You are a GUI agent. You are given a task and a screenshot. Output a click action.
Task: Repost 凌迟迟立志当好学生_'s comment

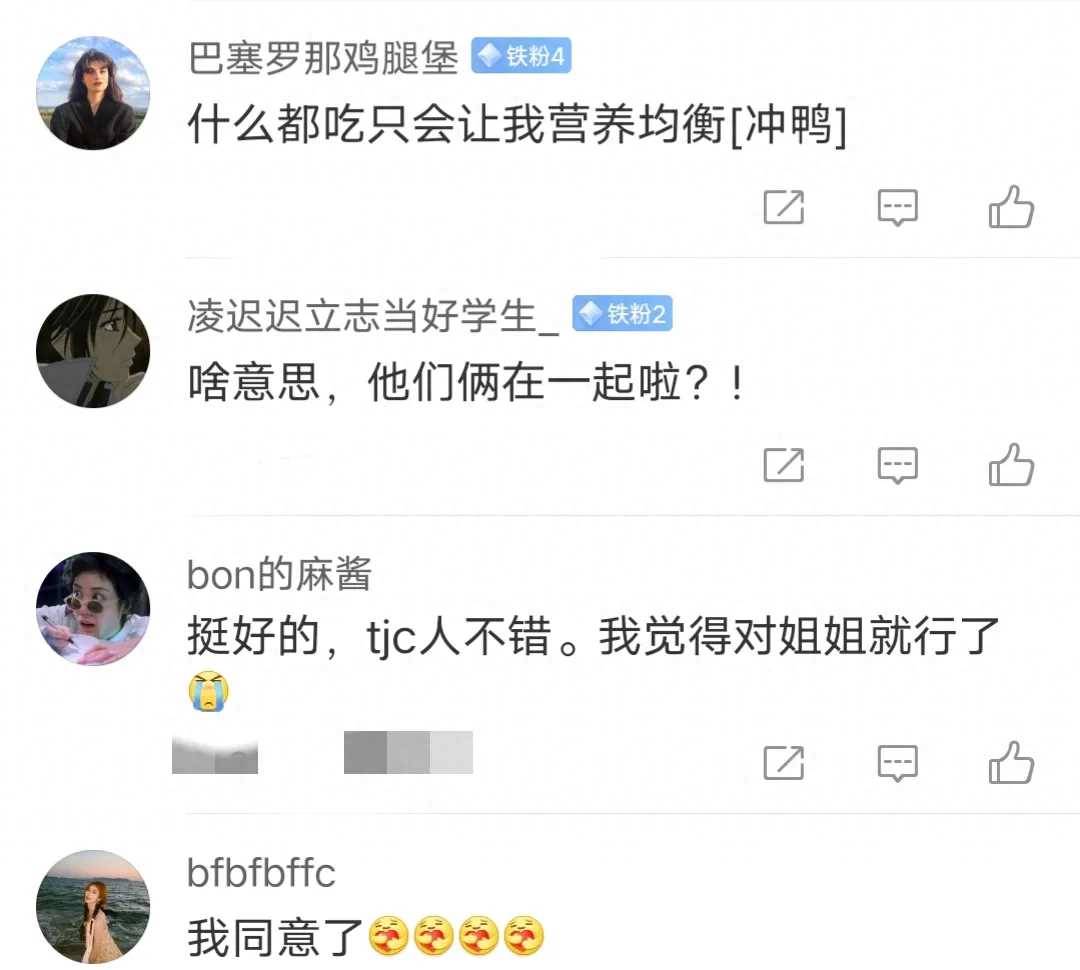[x=784, y=464]
